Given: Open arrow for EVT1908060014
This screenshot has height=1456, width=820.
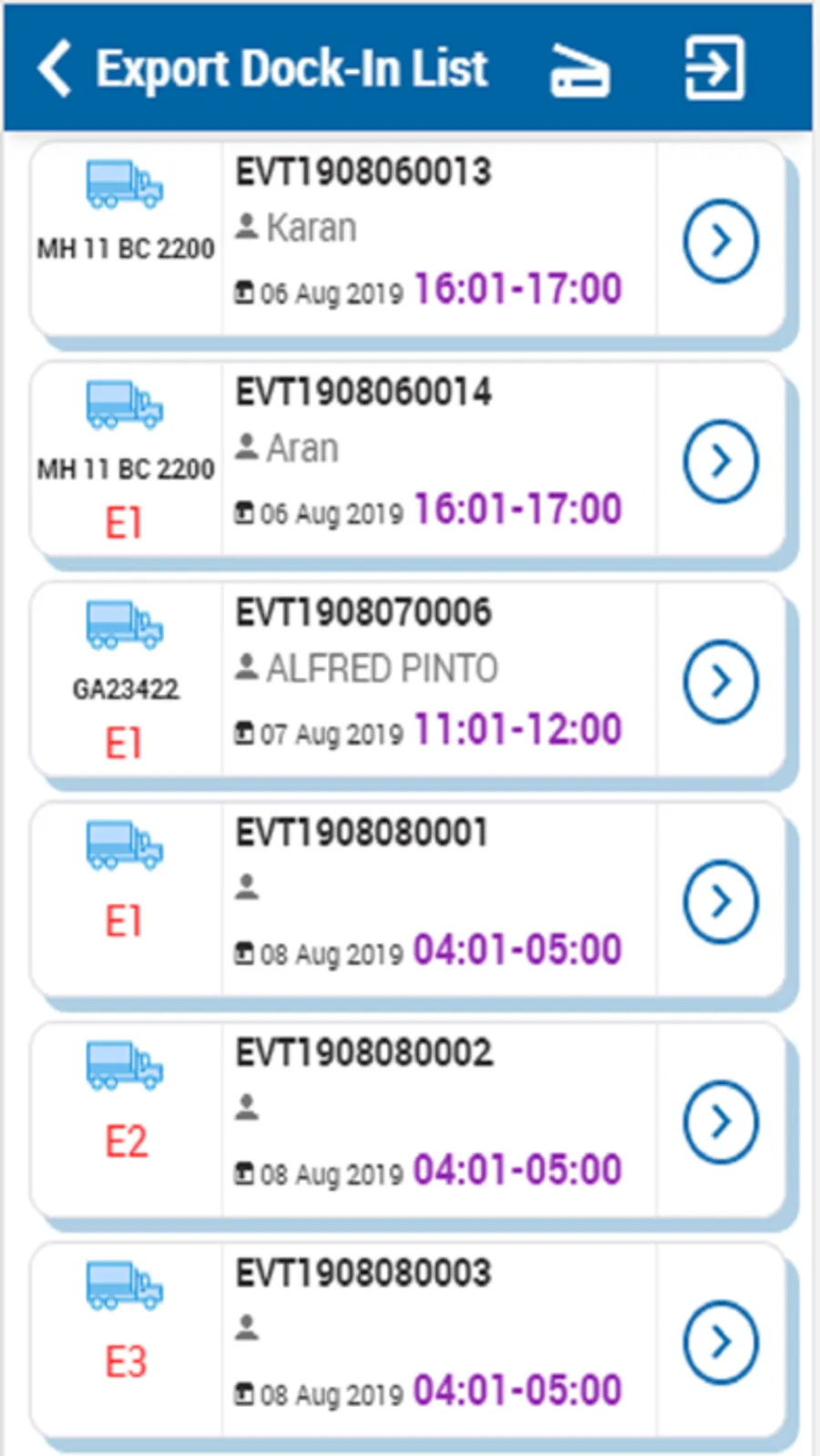Looking at the screenshot, I should click(x=720, y=462).
